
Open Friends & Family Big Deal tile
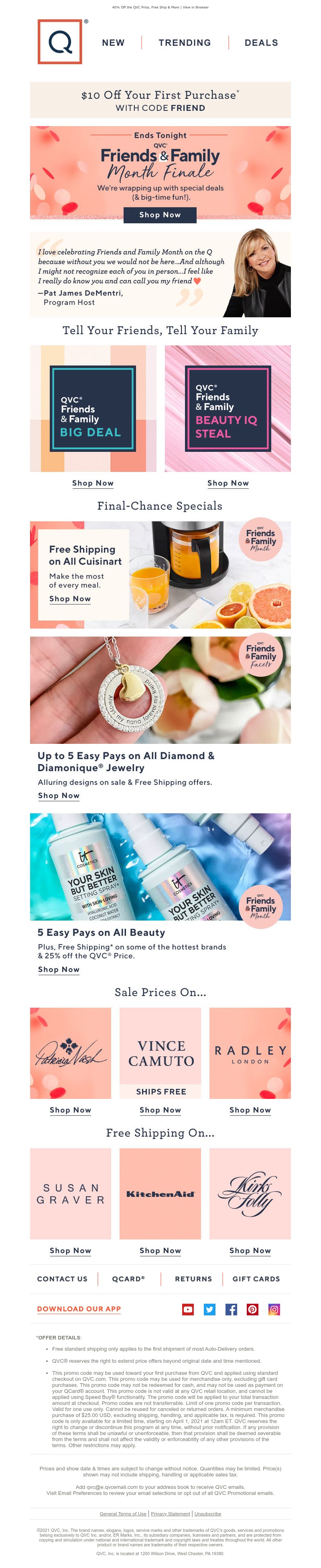tap(93, 408)
